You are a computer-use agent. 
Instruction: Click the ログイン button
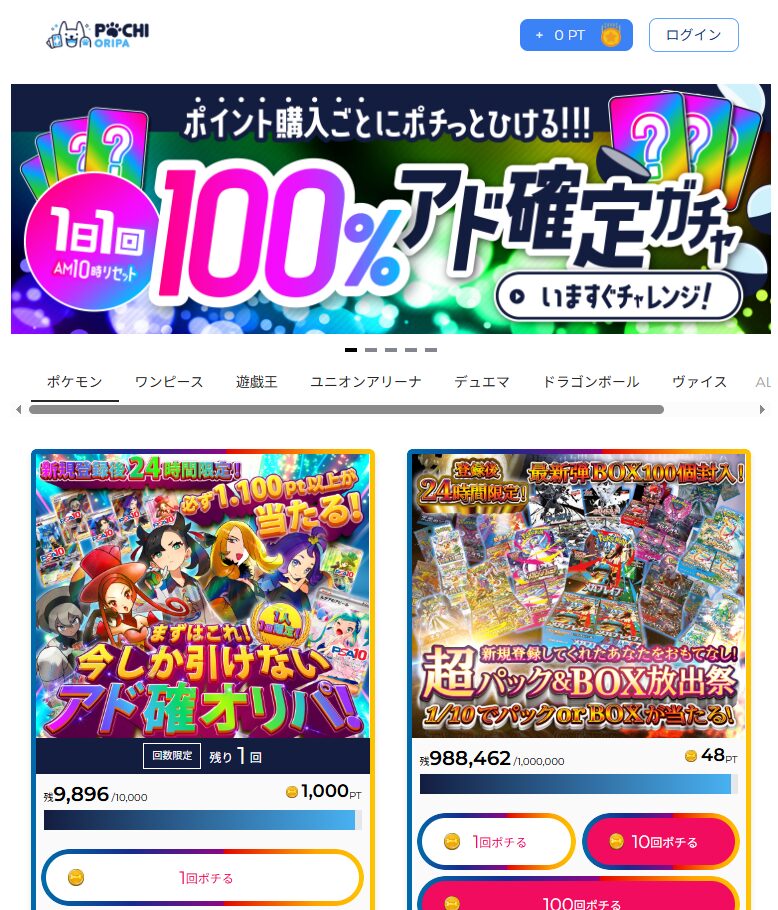tap(694, 34)
